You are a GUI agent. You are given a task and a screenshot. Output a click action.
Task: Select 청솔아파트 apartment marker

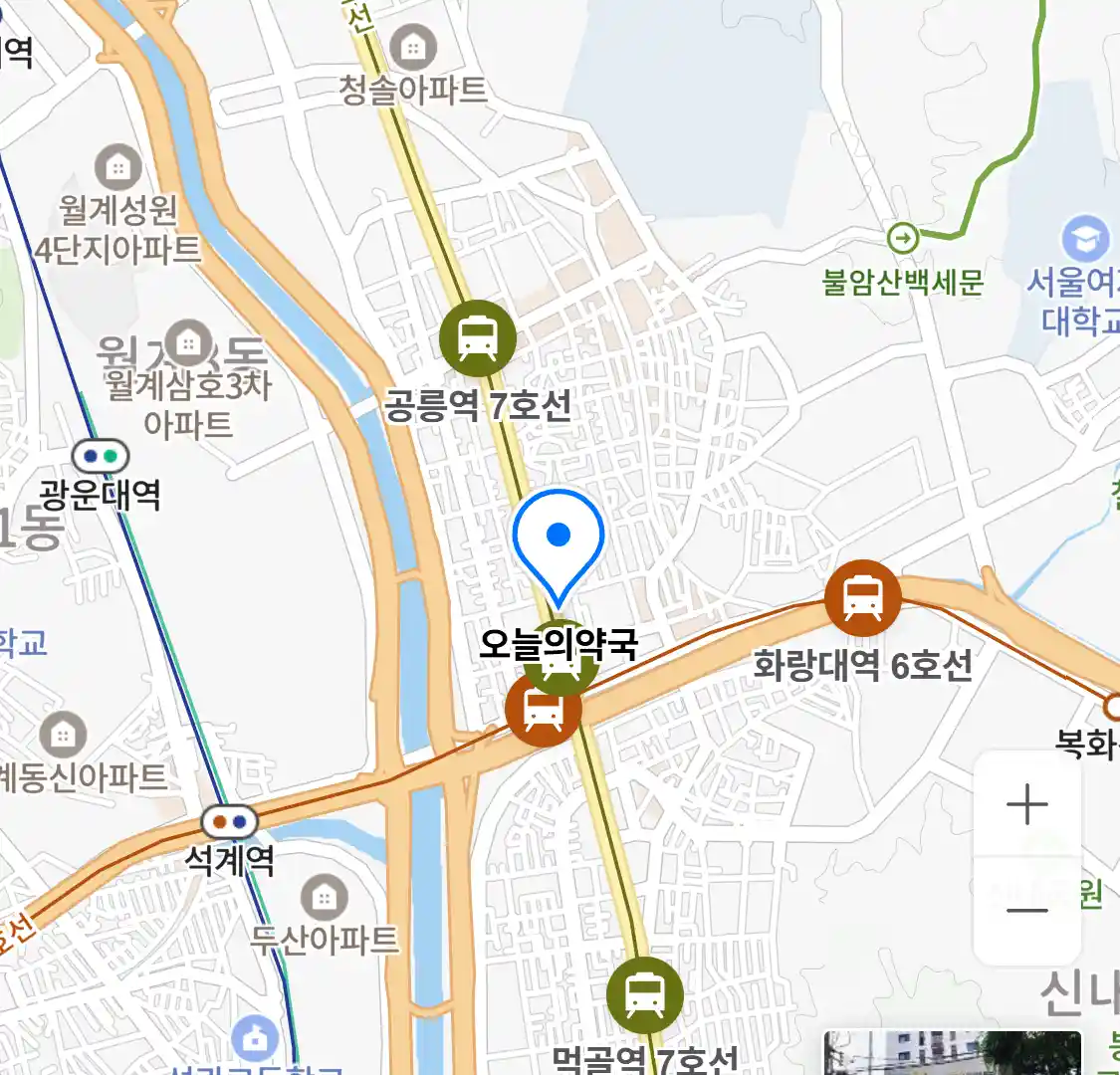(413, 47)
